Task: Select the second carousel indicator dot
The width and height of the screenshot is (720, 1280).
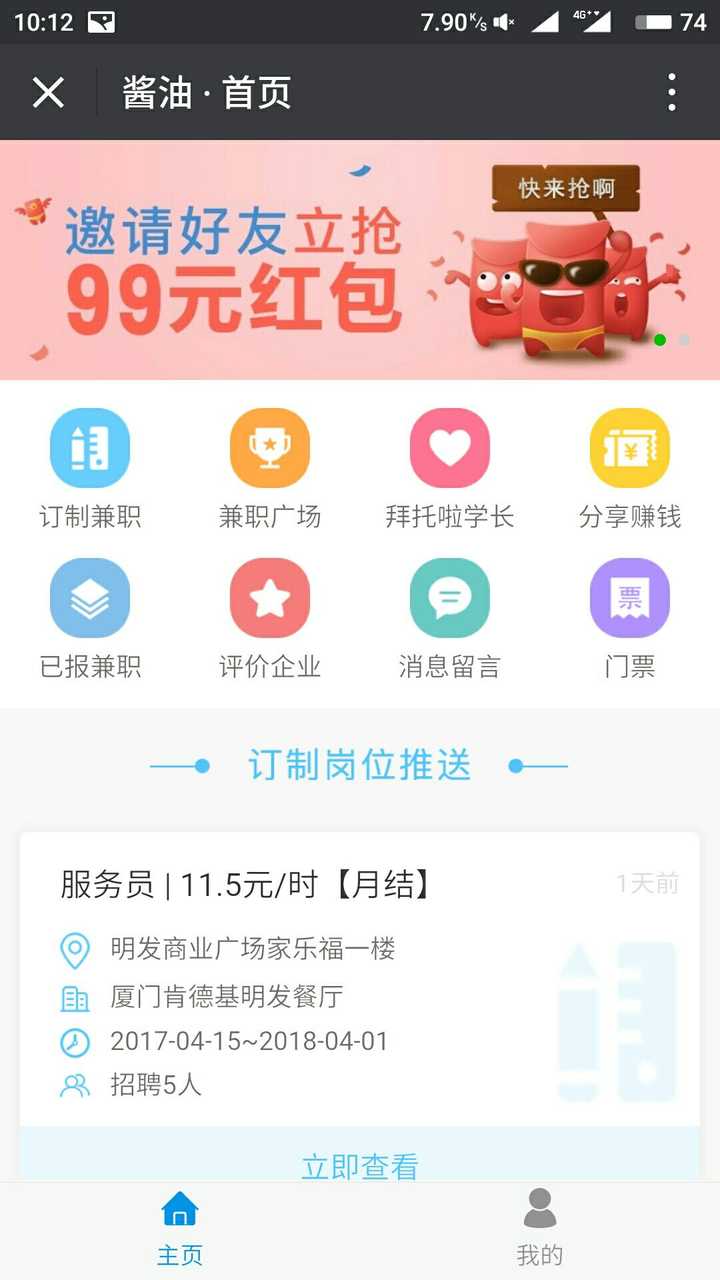Action: pyautogui.click(x=684, y=340)
